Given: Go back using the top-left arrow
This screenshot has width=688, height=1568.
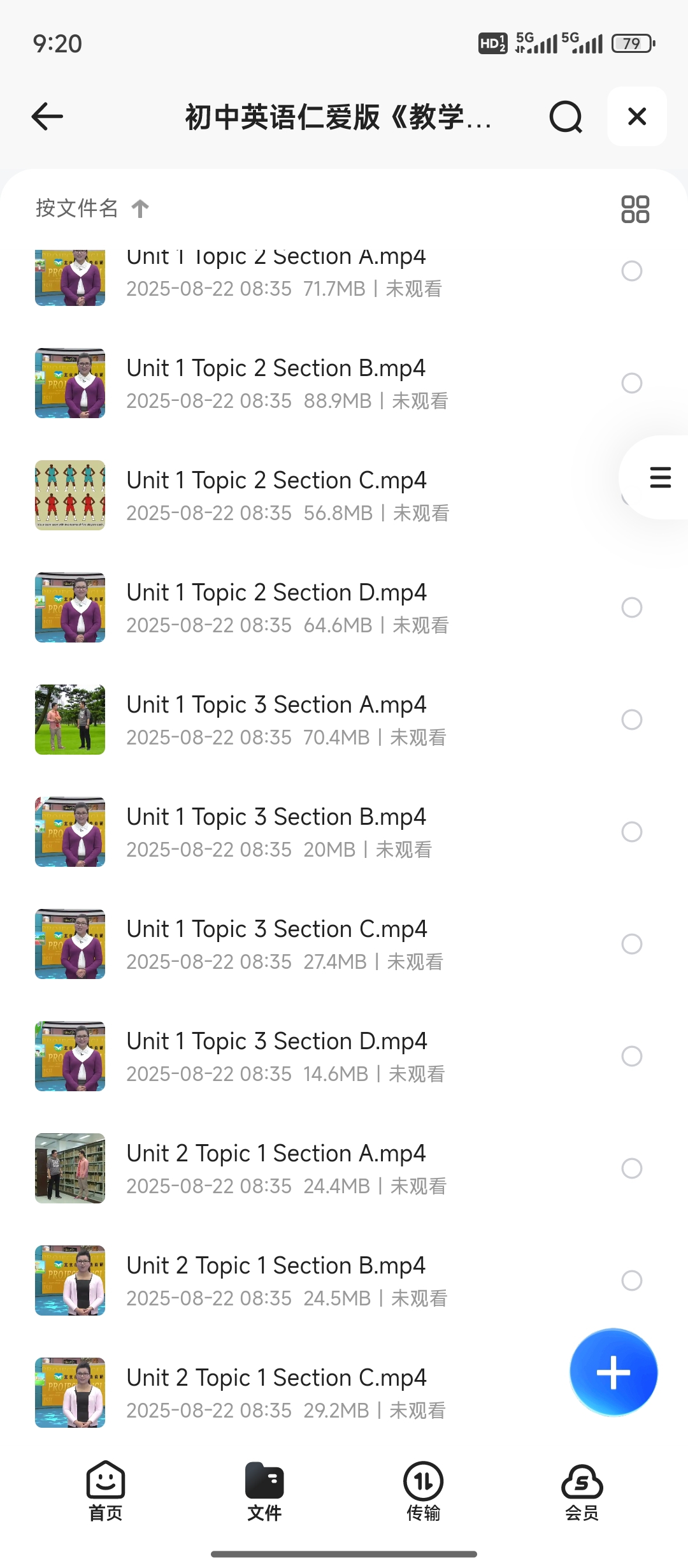Looking at the screenshot, I should coord(48,117).
